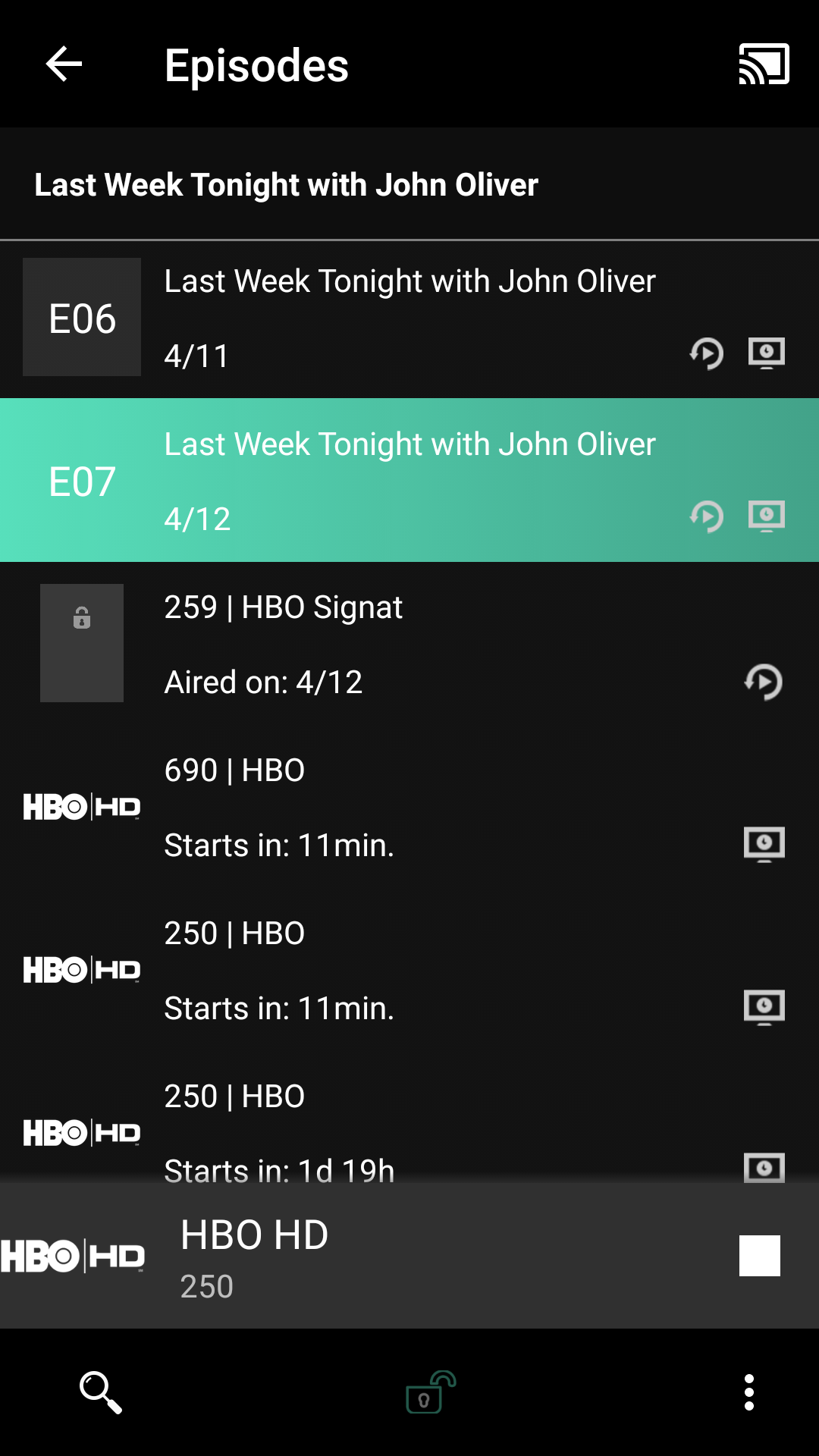
Task: Schedule recording for episode E06
Action: (x=767, y=353)
